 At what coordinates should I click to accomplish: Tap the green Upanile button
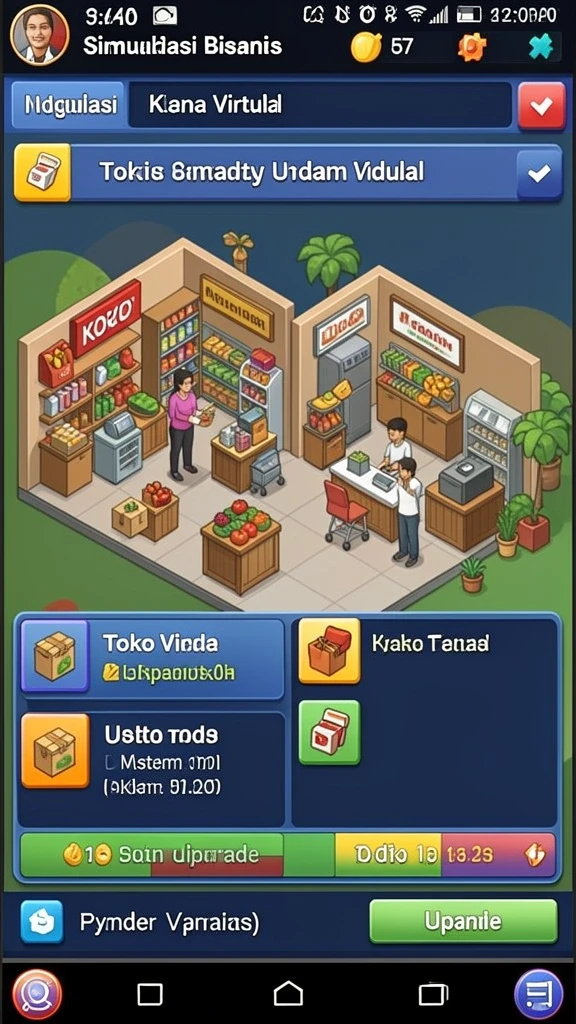pyautogui.click(x=464, y=921)
